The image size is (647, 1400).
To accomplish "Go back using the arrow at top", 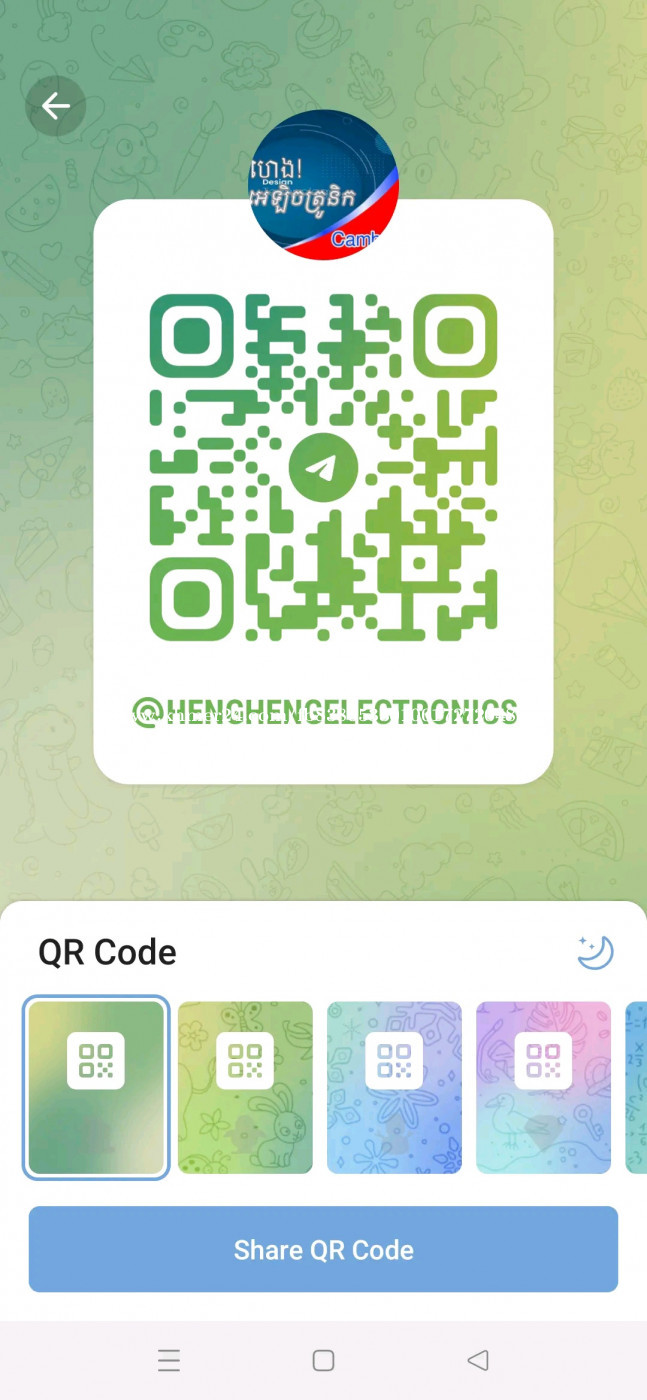I will (55, 106).
